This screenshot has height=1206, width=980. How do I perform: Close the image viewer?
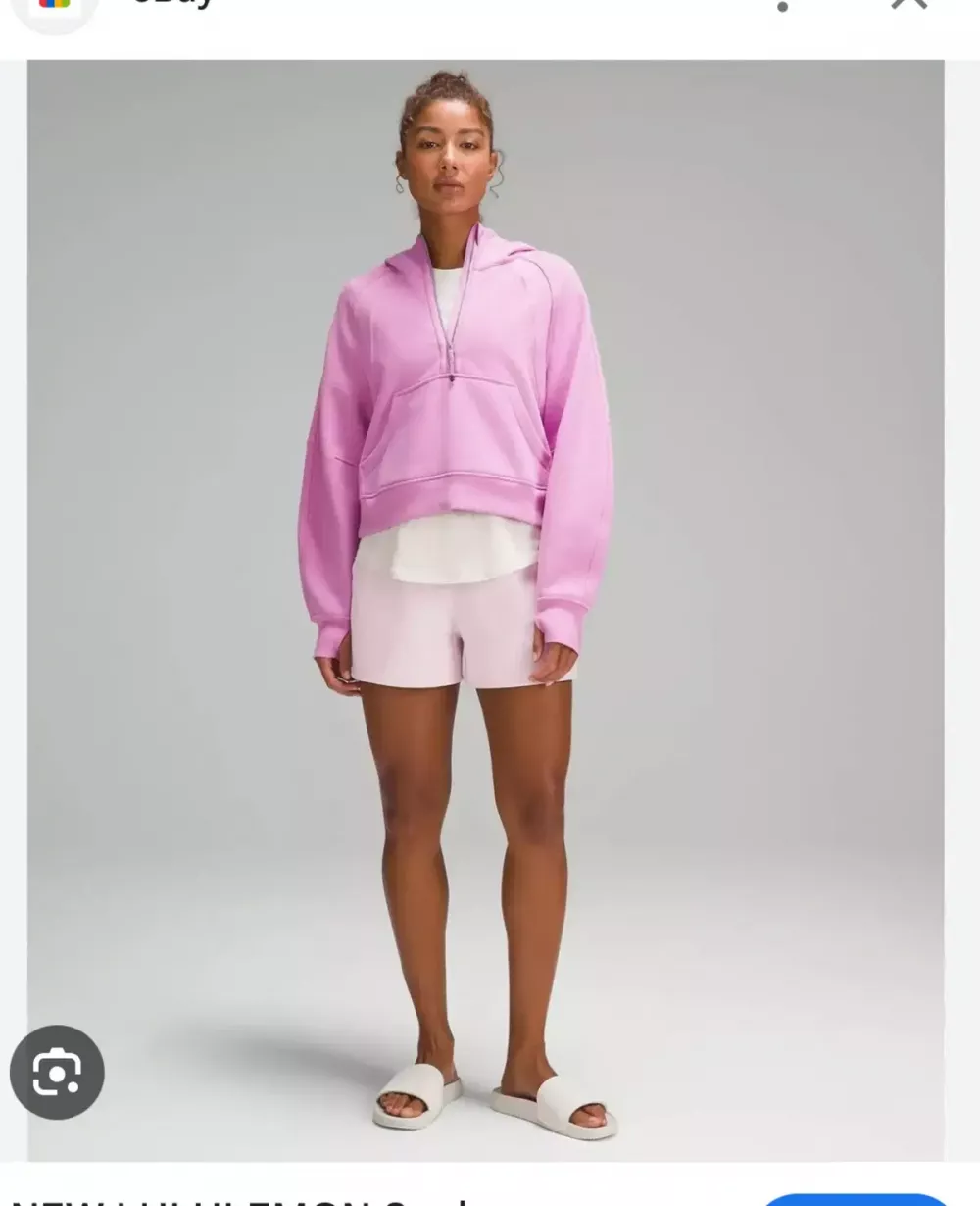pos(908,5)
